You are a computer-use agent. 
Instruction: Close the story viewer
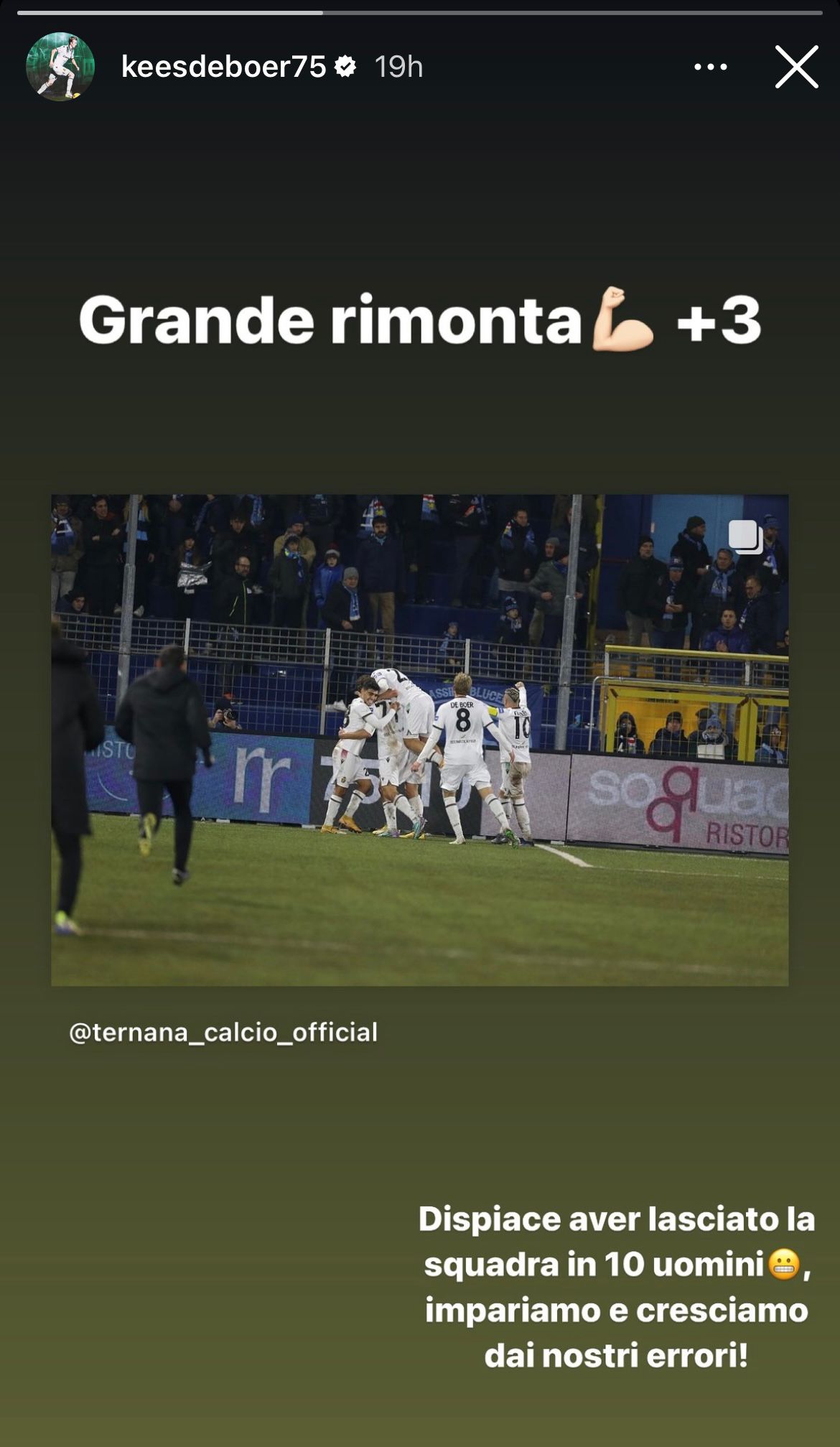[796, 67]
